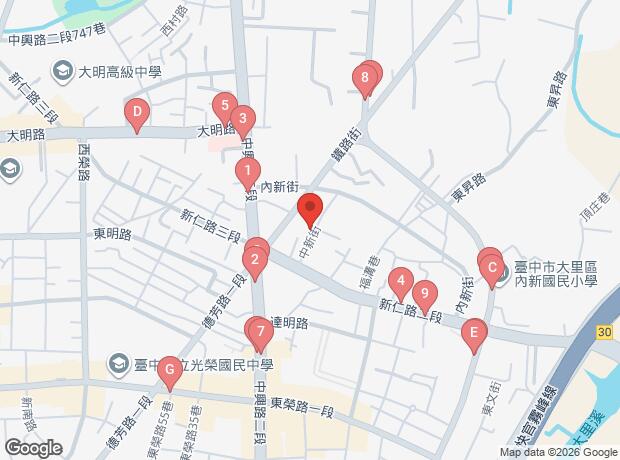This screenshot has width=620, height=460.
Task: Tap the marker labeled D
Action: [x=137, y=114]
